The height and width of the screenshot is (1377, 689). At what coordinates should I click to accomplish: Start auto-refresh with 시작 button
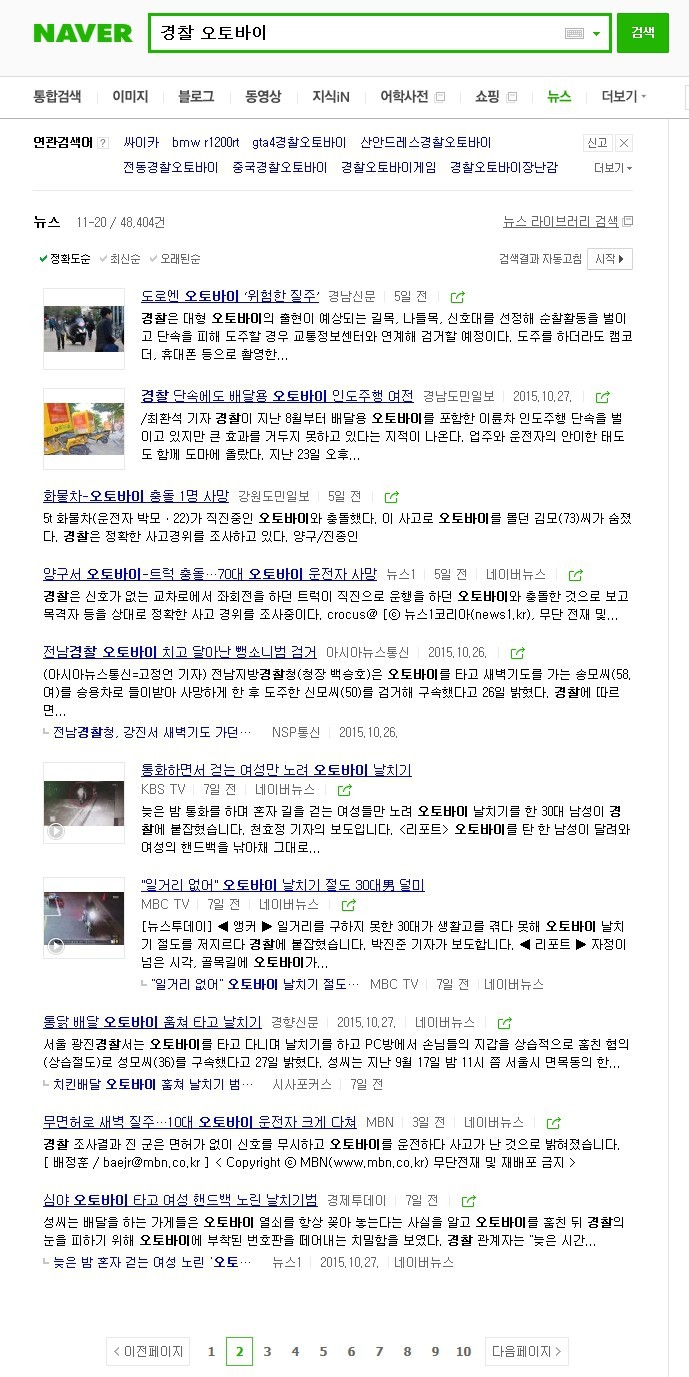609,259
